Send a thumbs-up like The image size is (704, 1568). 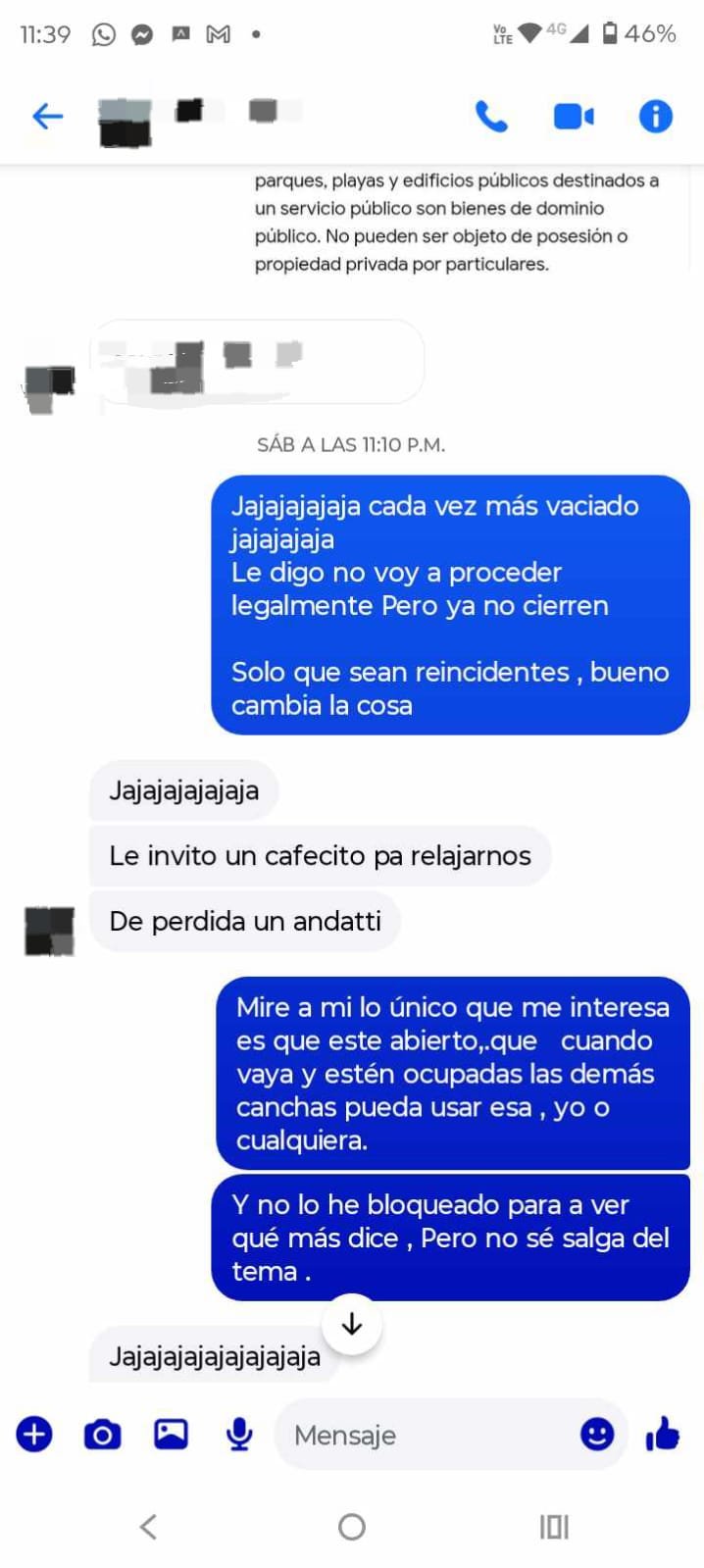pyautogui.click(x=663, y=1435)
